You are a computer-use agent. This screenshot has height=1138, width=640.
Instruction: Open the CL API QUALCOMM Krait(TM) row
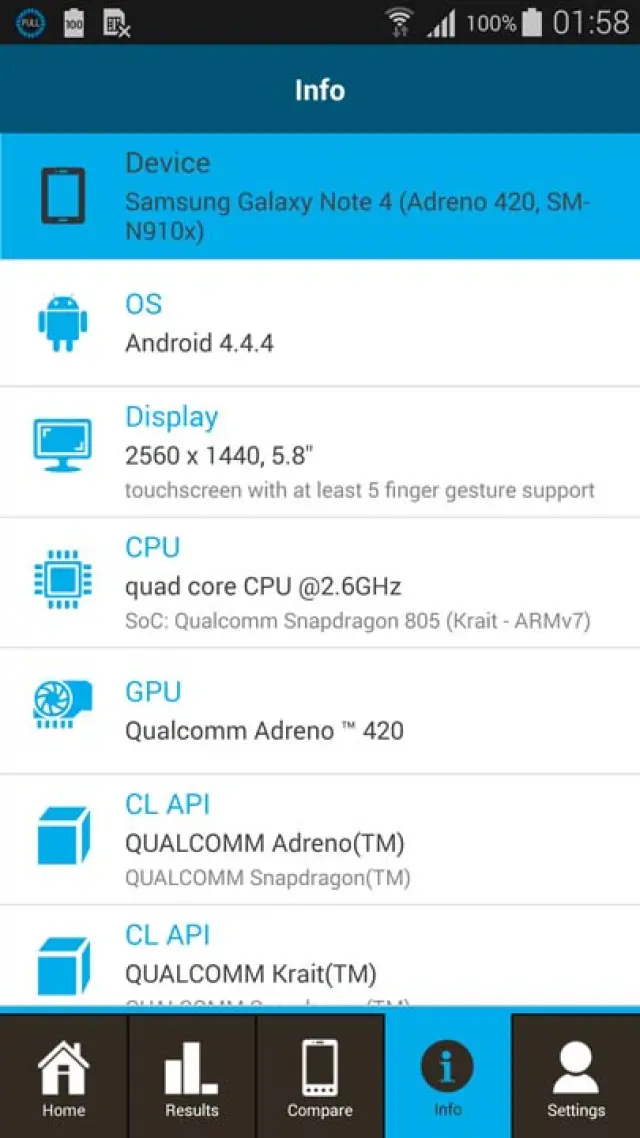(320, 960)
